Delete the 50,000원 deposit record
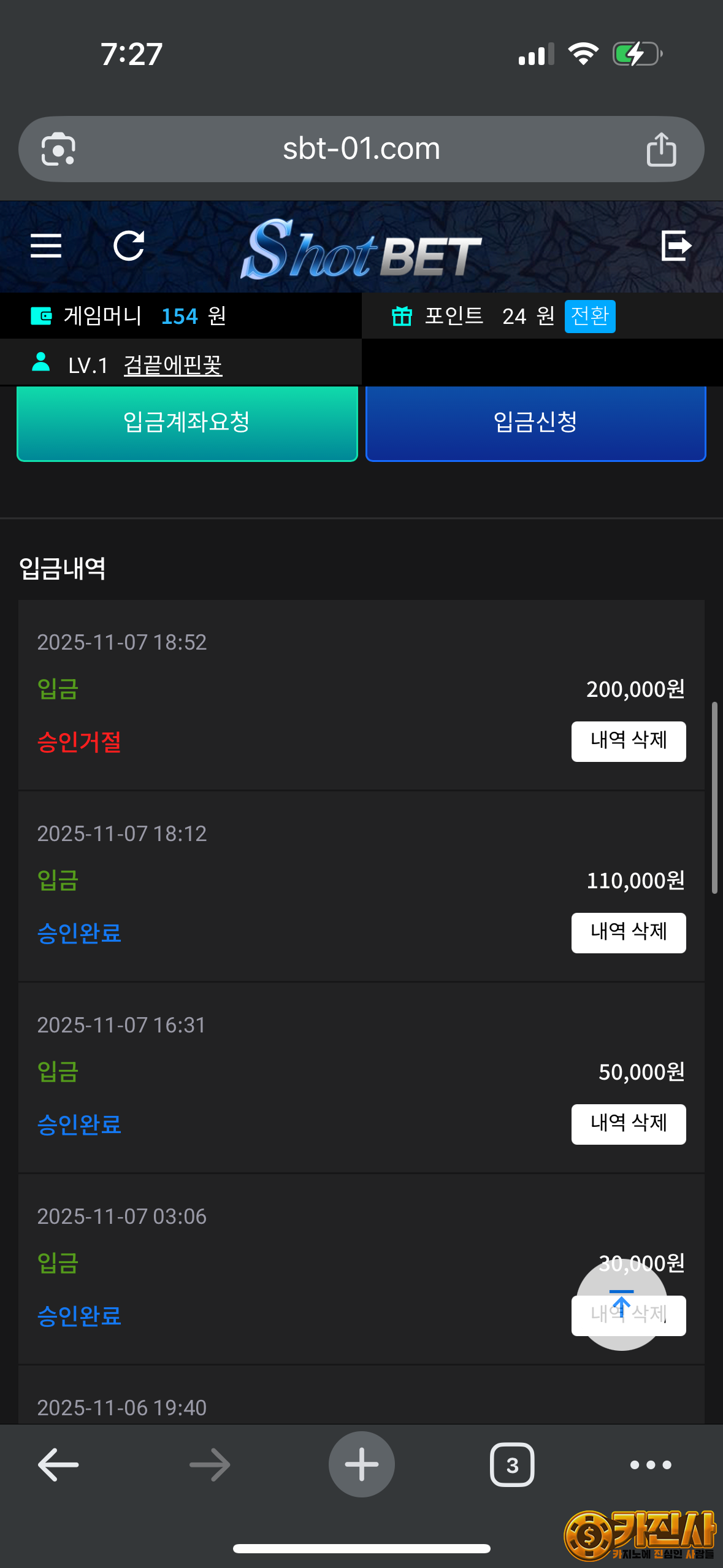 [x=628, y=1124]
